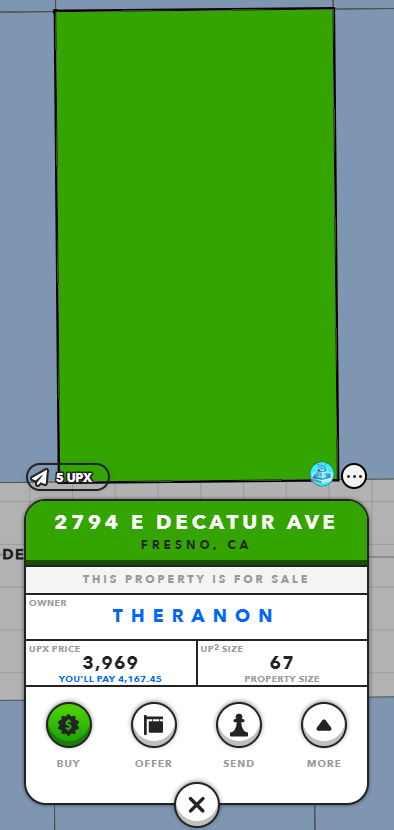
Task: Make an offer on this property
Action: [x=154, y=725]
